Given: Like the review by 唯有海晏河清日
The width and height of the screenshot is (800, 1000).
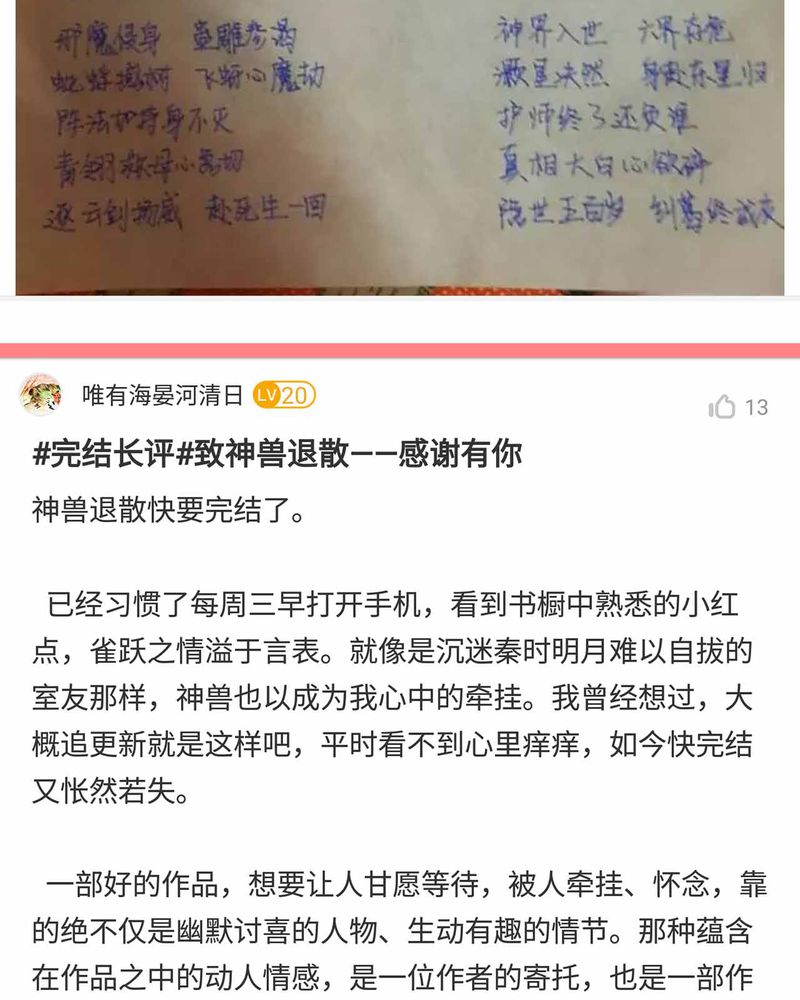Looking at the screenshot, I should click(x=722, y=407).
